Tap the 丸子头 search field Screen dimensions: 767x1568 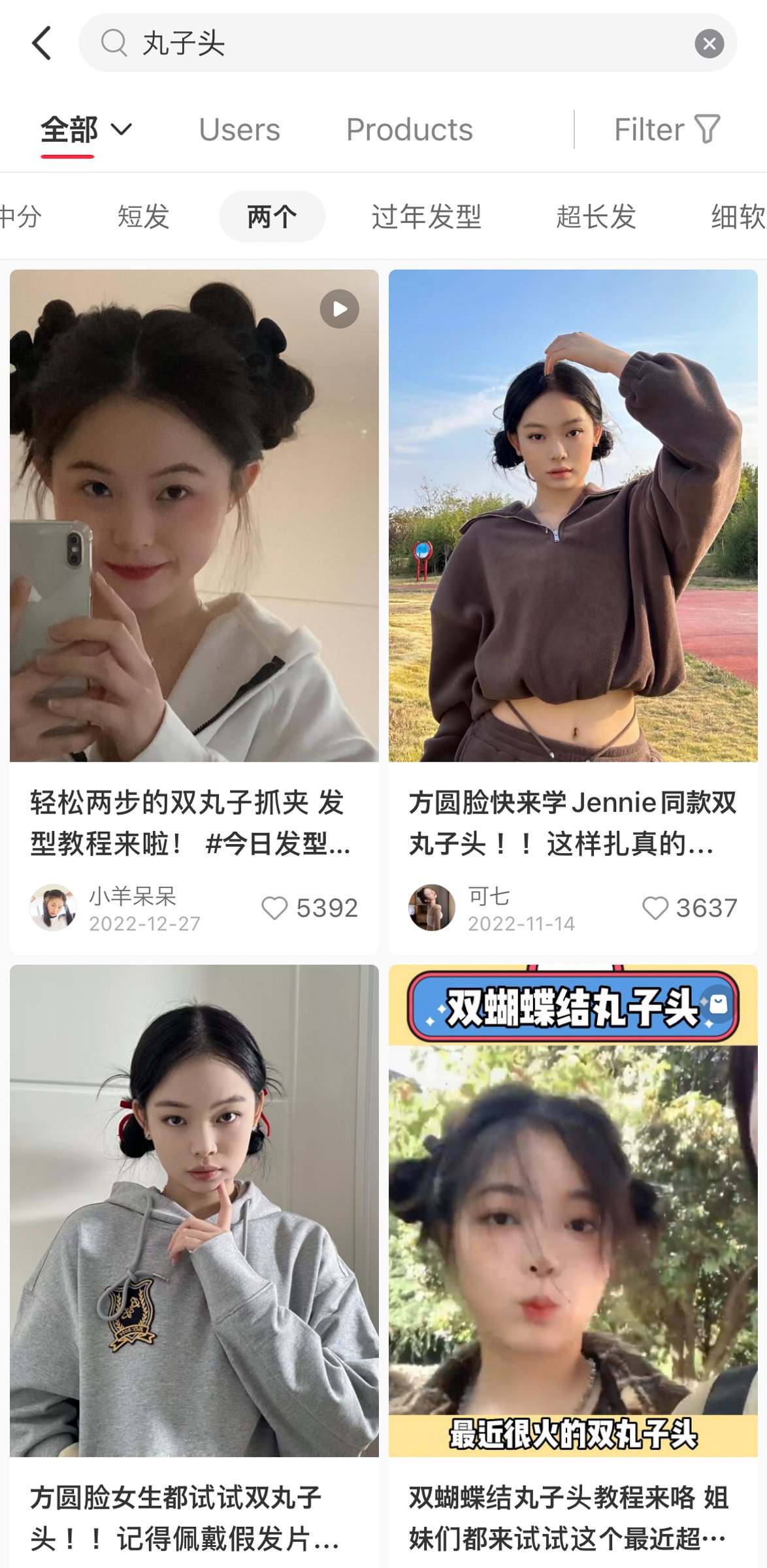point(392,43)
